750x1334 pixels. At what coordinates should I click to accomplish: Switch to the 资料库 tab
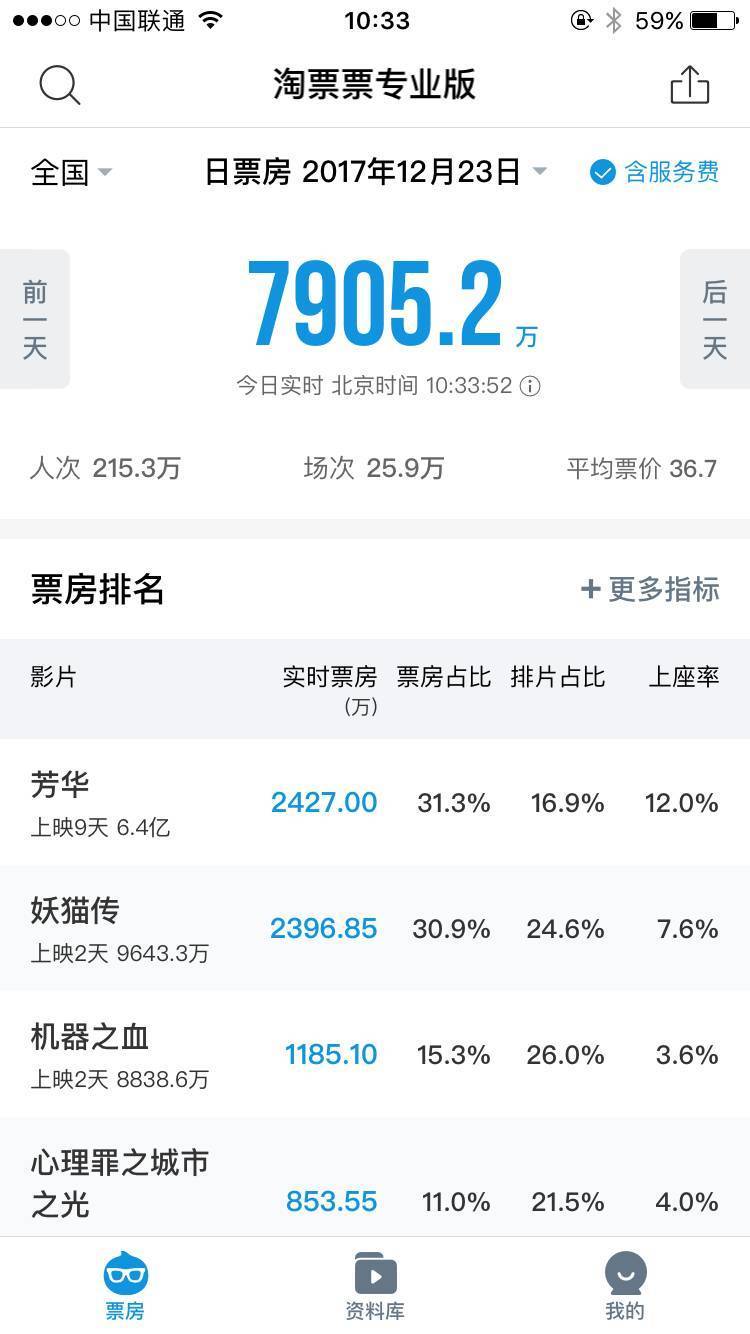coord(375,1286)
